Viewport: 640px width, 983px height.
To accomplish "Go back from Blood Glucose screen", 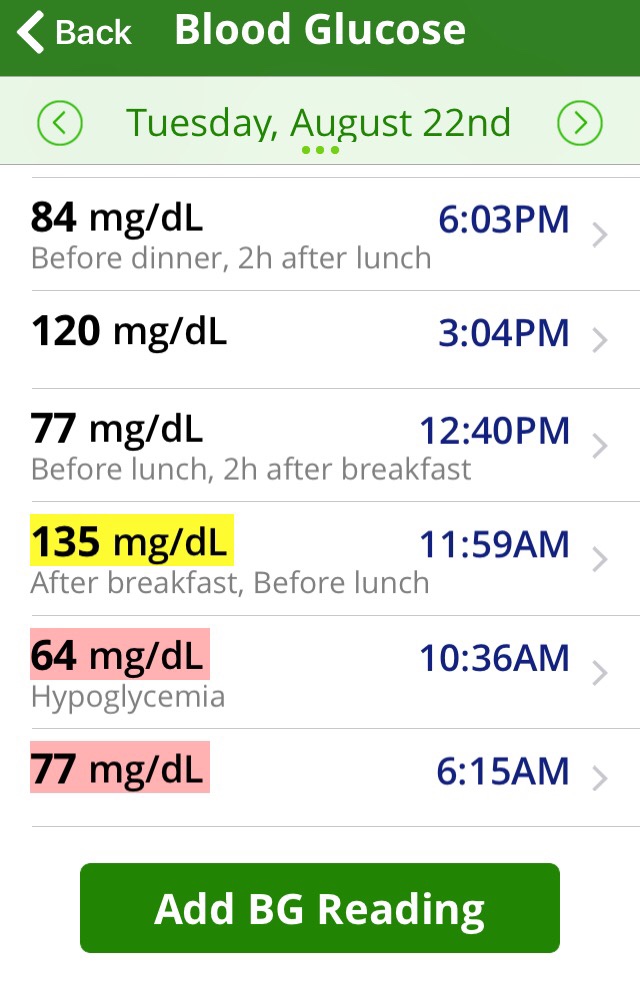I will (75, 32).
